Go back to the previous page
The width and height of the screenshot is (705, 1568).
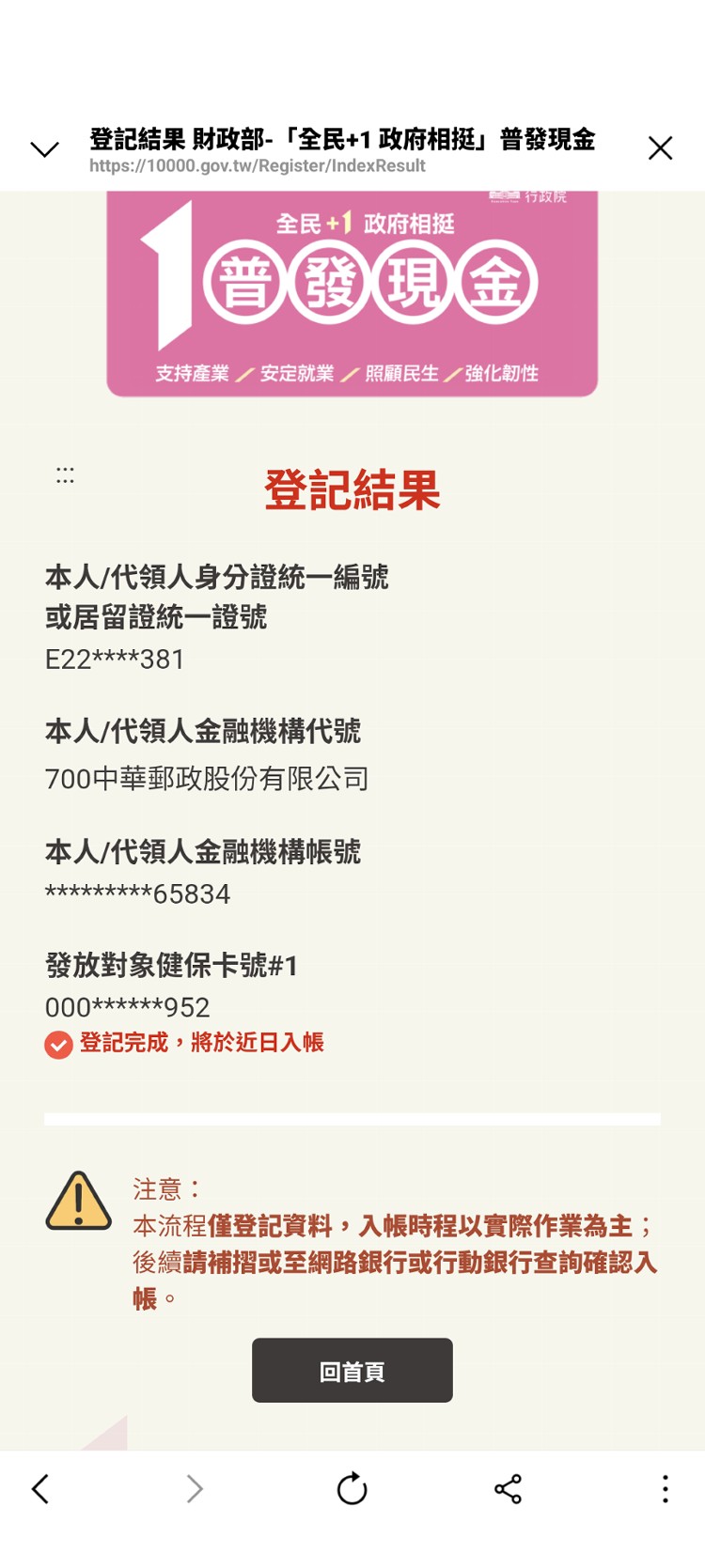click(40, 1488)
